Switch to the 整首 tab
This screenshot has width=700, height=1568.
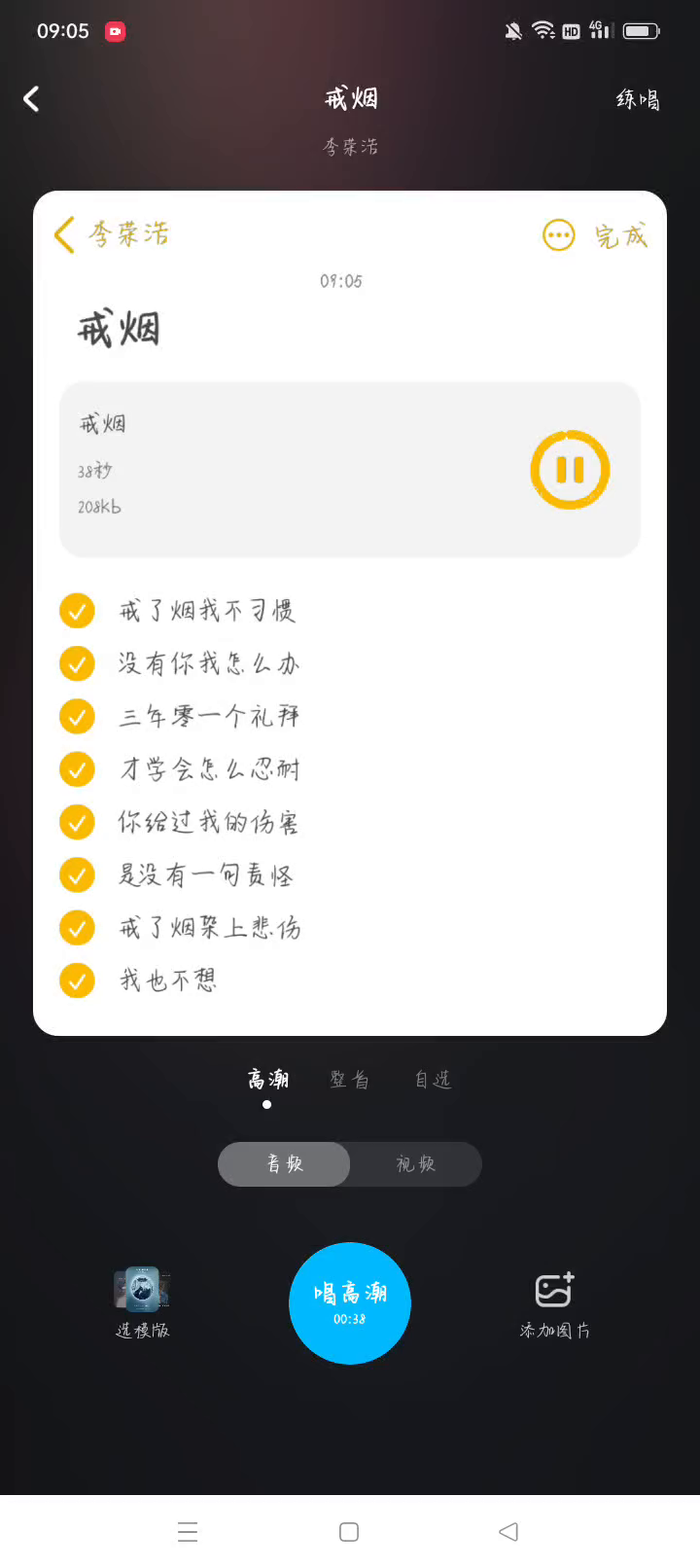(349, 1080)
